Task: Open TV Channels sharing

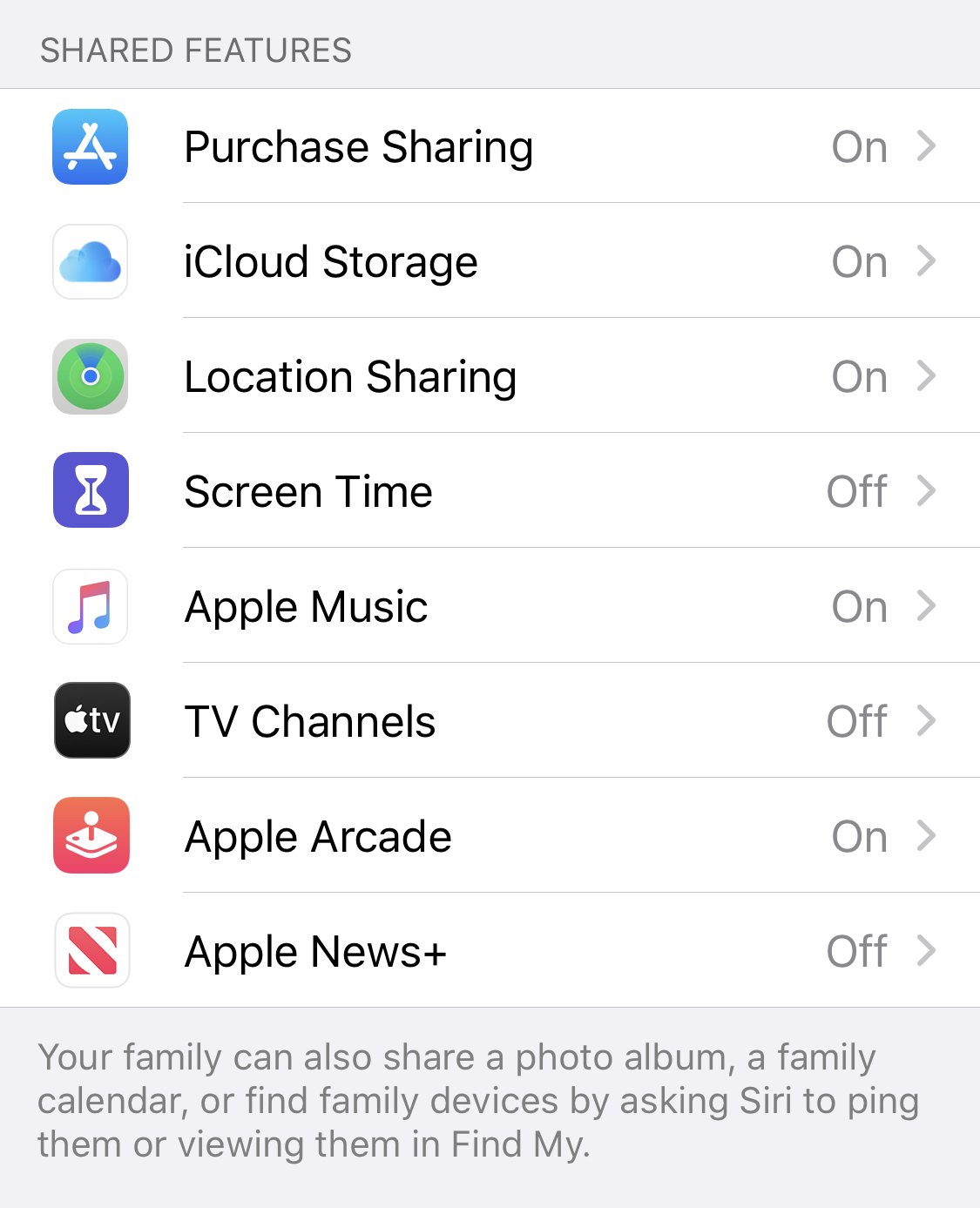Action: (x=488, y=721)
